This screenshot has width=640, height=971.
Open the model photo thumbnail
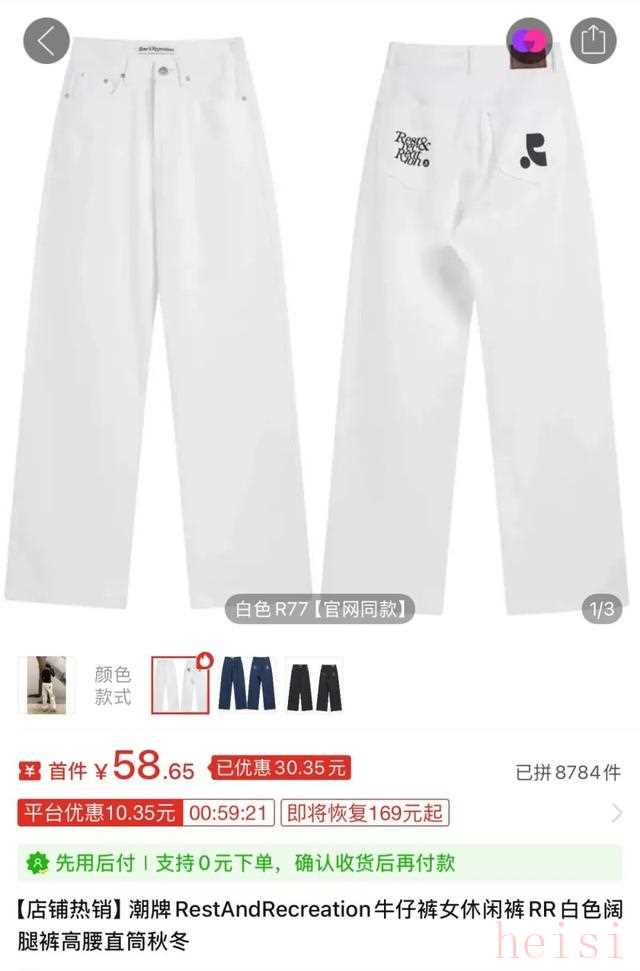pos(46,685)
